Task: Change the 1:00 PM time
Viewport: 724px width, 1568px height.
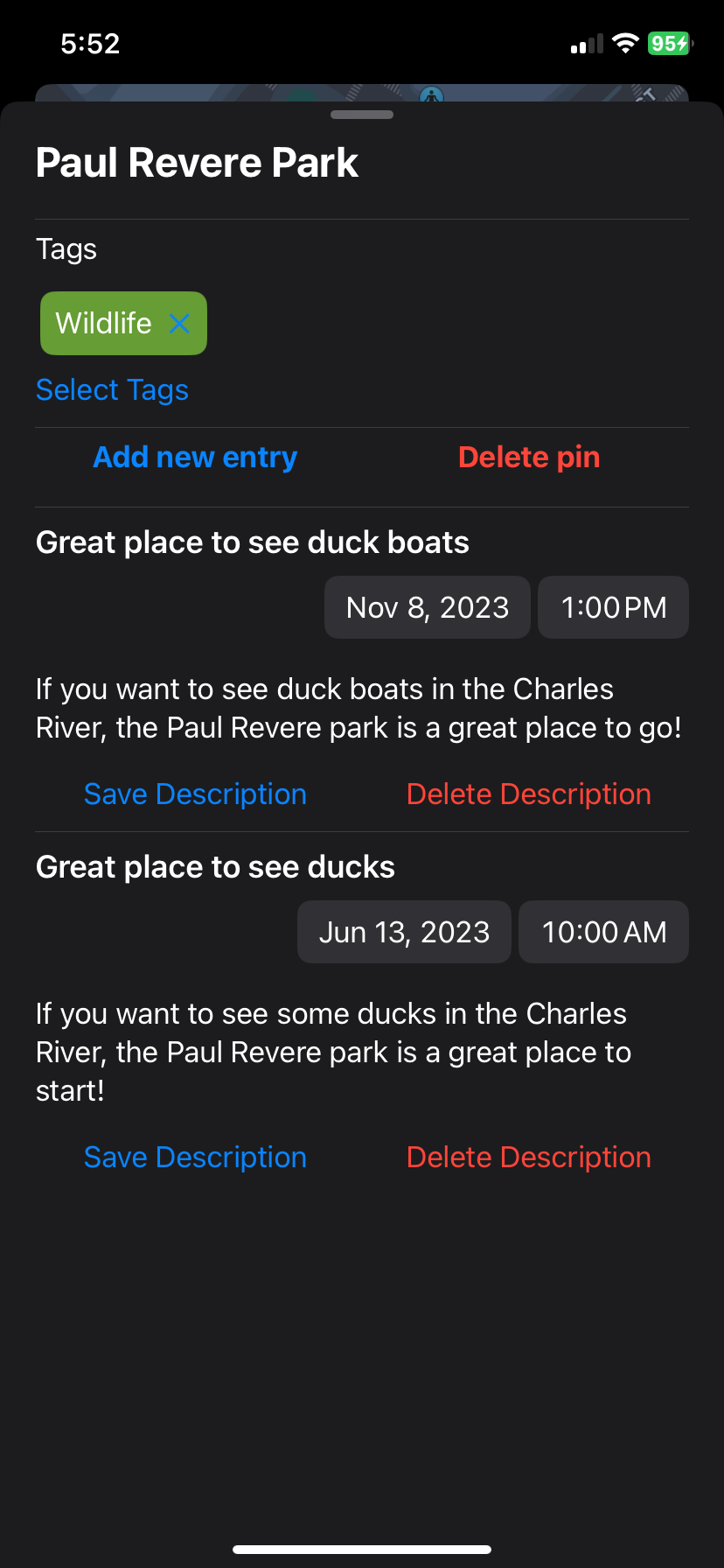Action: 613,607
